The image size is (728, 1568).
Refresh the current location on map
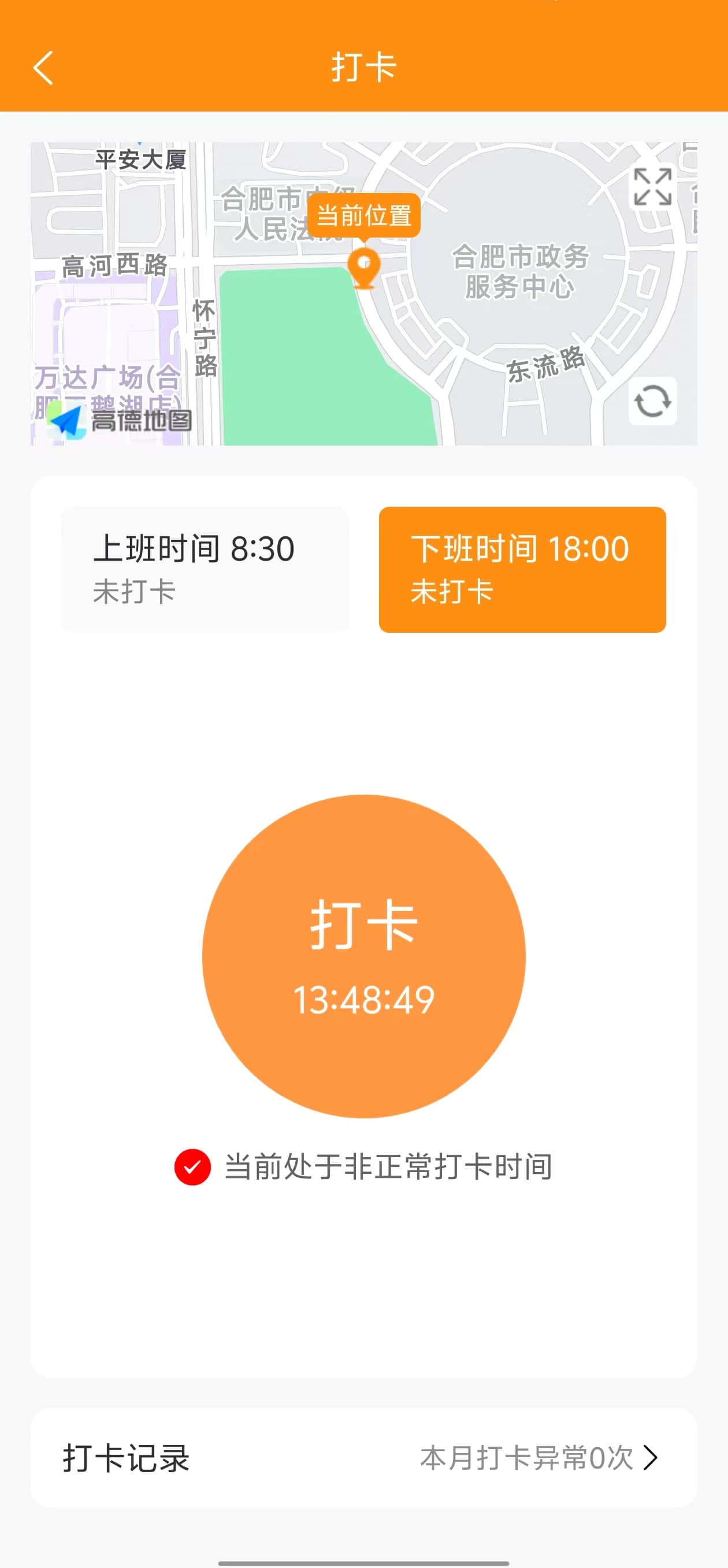(652, 401)
